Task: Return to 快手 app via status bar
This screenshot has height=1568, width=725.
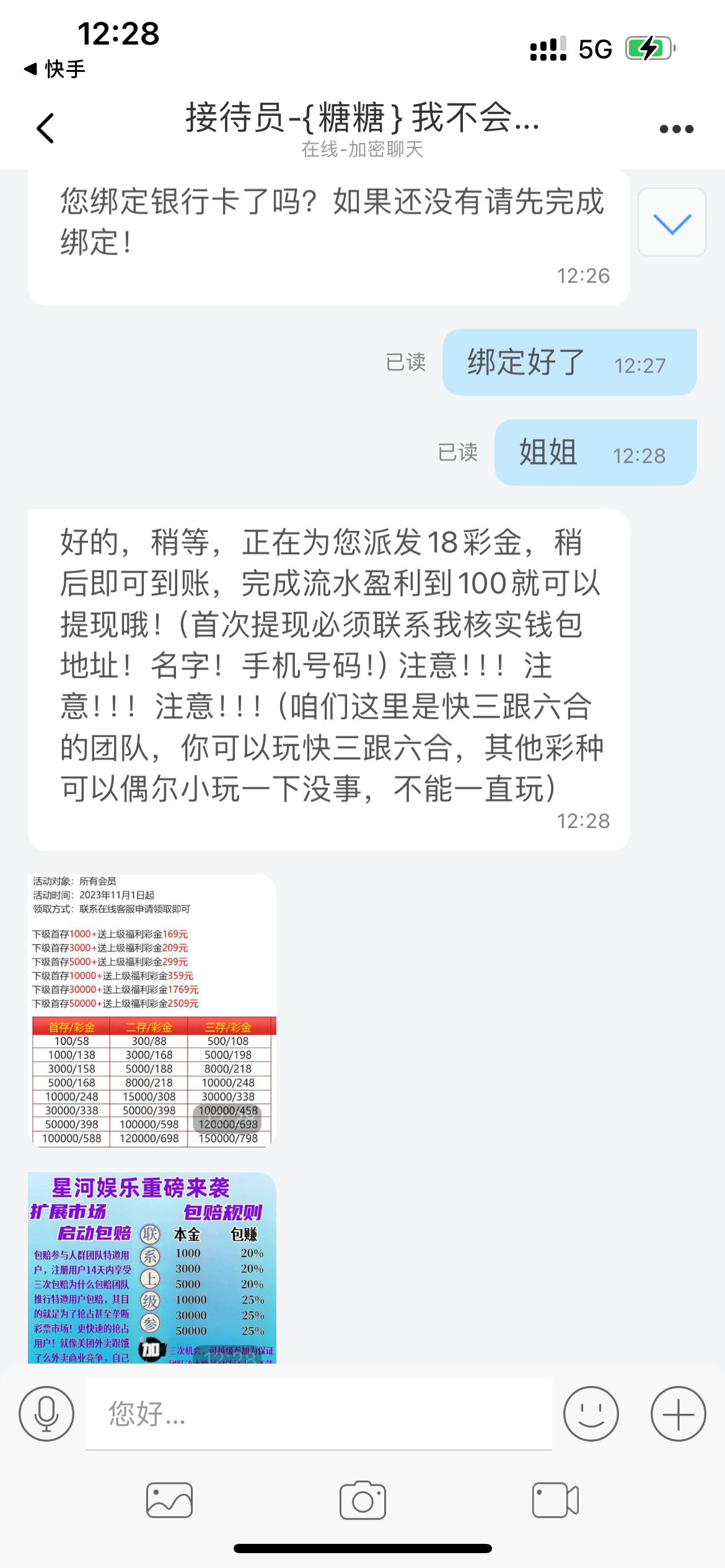Action: 55,69
